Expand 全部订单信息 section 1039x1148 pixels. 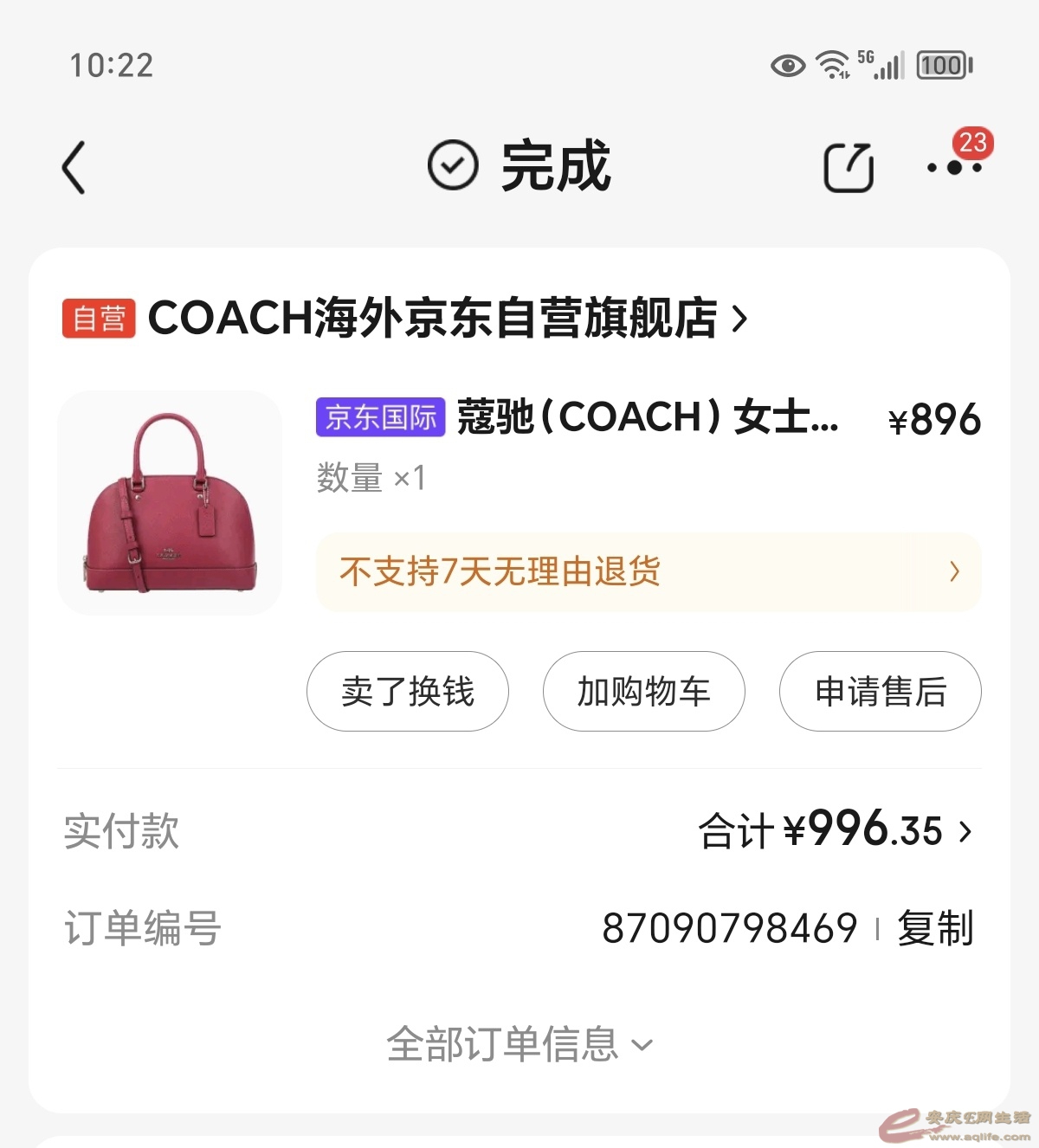(519, 1044)
